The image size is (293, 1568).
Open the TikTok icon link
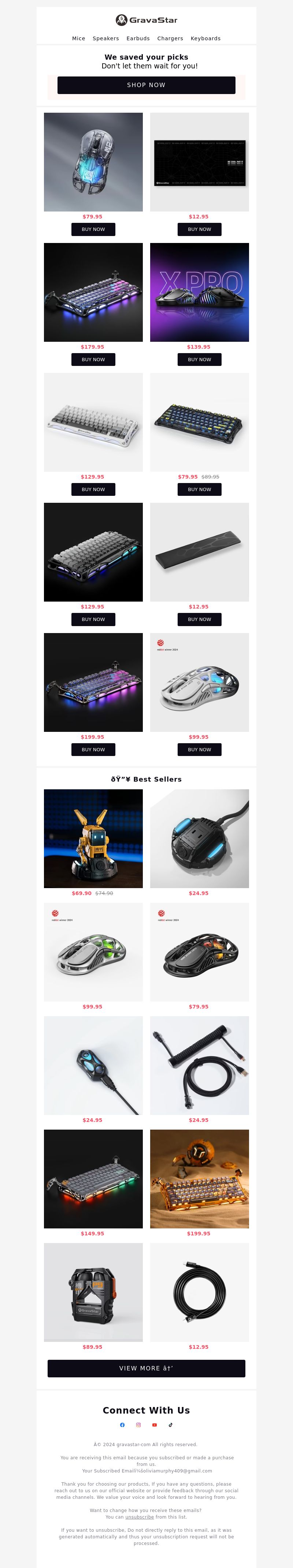tap(171, 1424)
